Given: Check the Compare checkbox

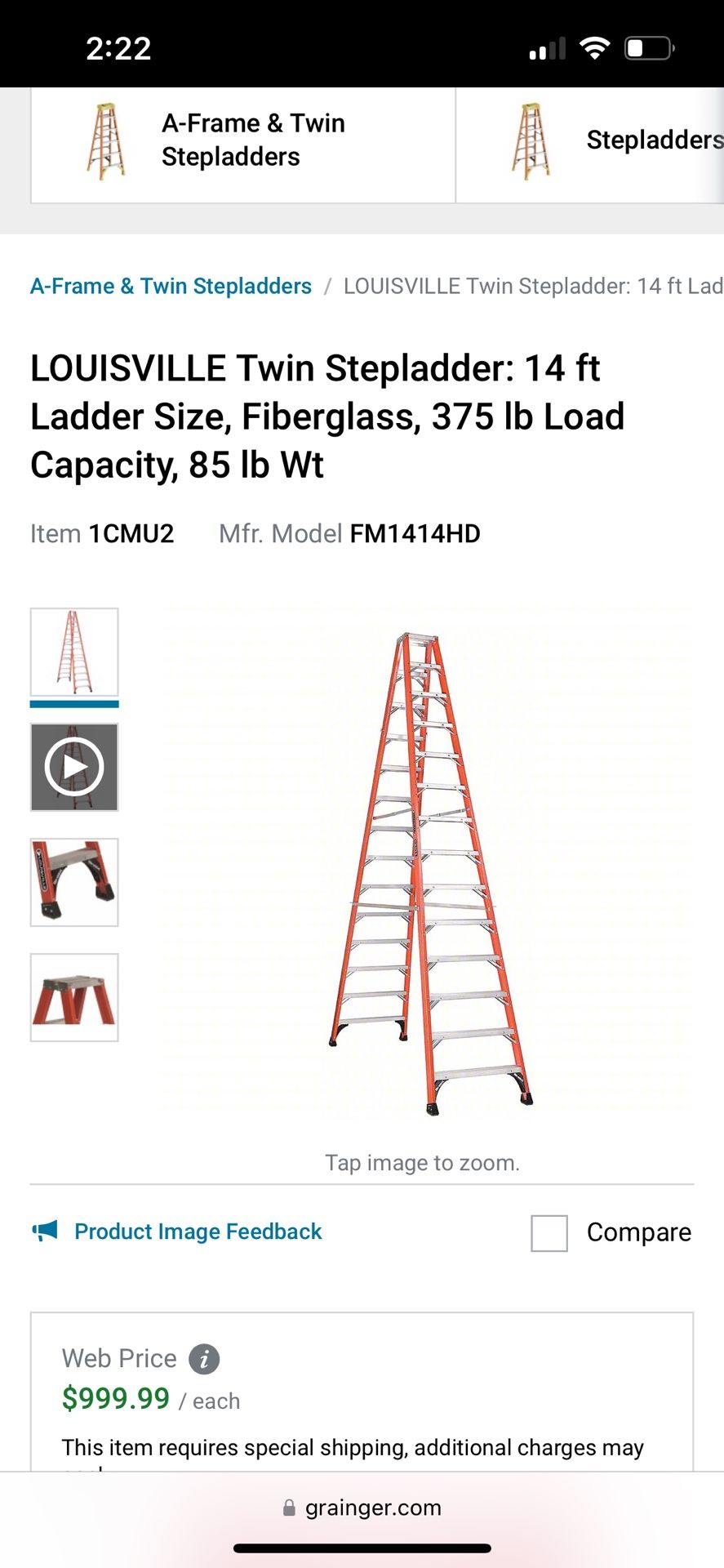Looking at the screenshot, I should [x=549, y=1233].
